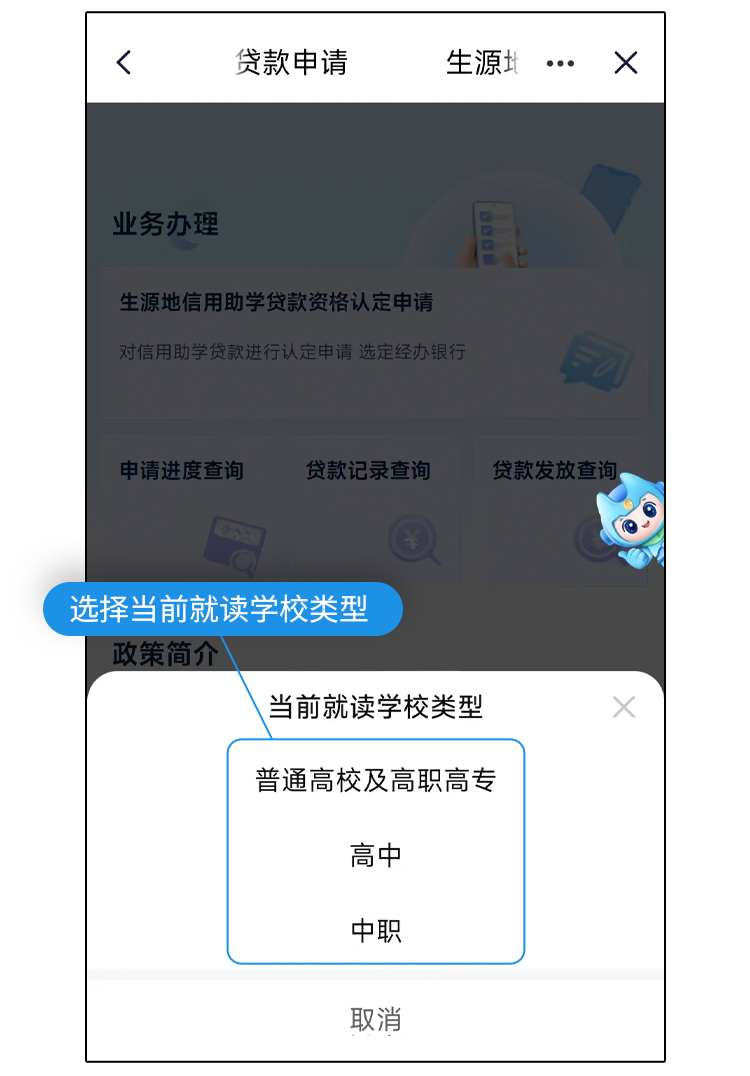Close the mini program with the top X
The height and width of the screenshot is (1076, 750).
(x=626, y=63)
